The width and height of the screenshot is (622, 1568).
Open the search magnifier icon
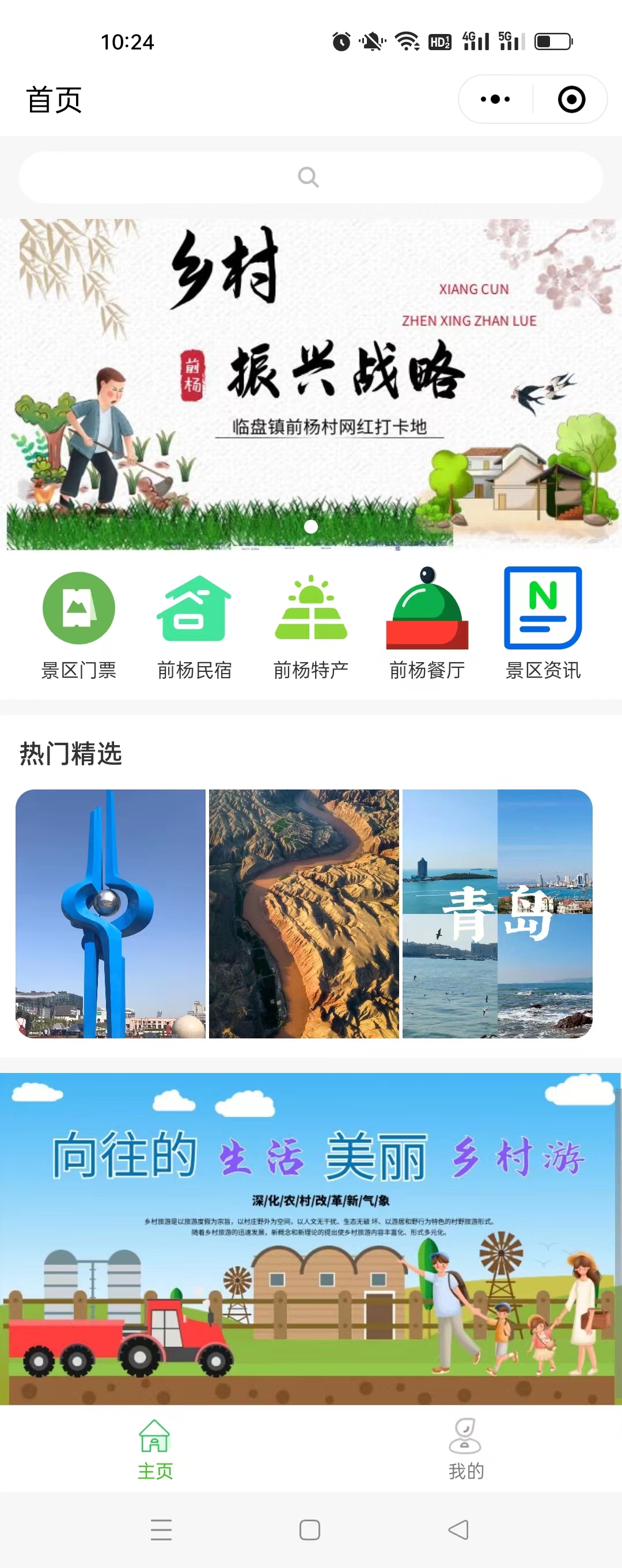click(x=308, y=176)
